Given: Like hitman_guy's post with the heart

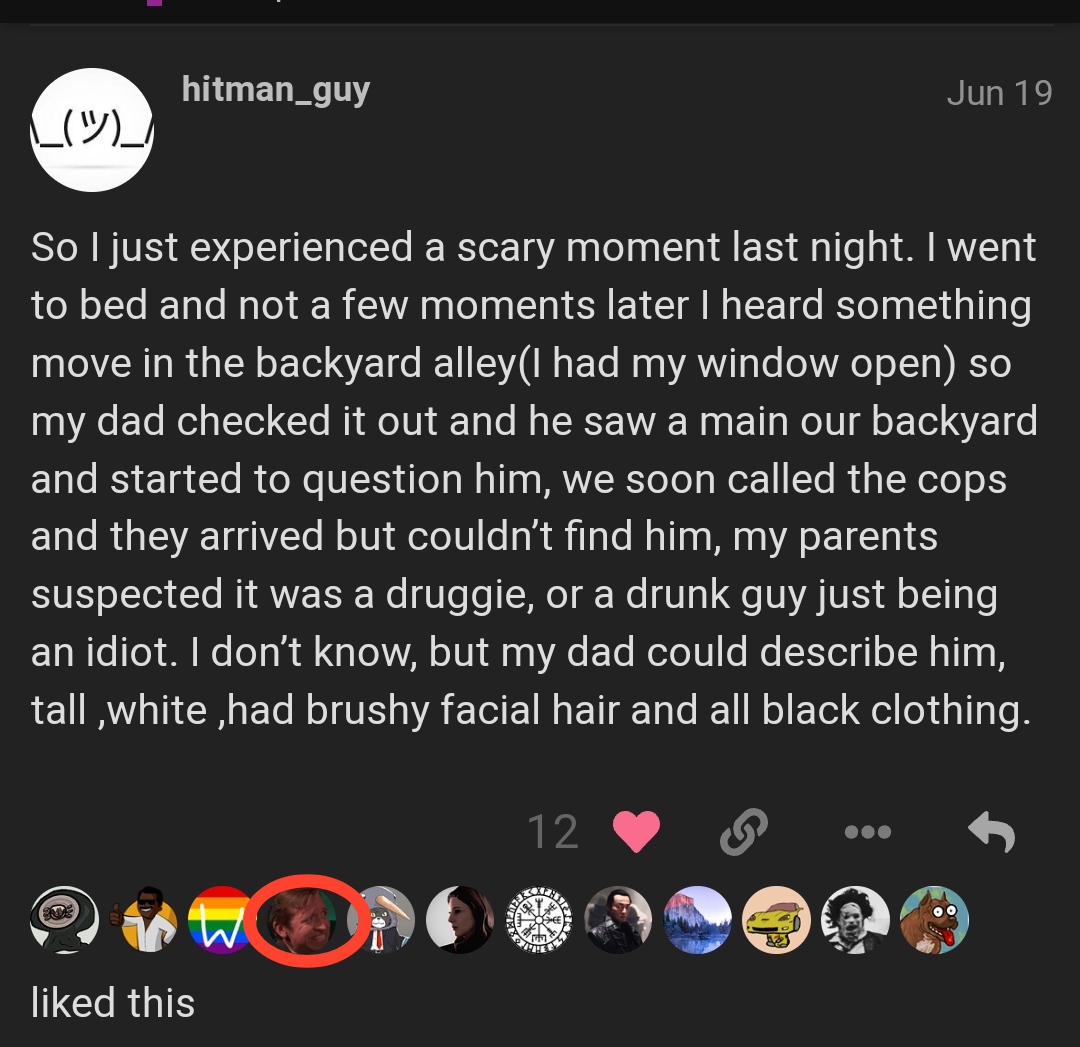Looking at the screenshot, I should point(636,831).
